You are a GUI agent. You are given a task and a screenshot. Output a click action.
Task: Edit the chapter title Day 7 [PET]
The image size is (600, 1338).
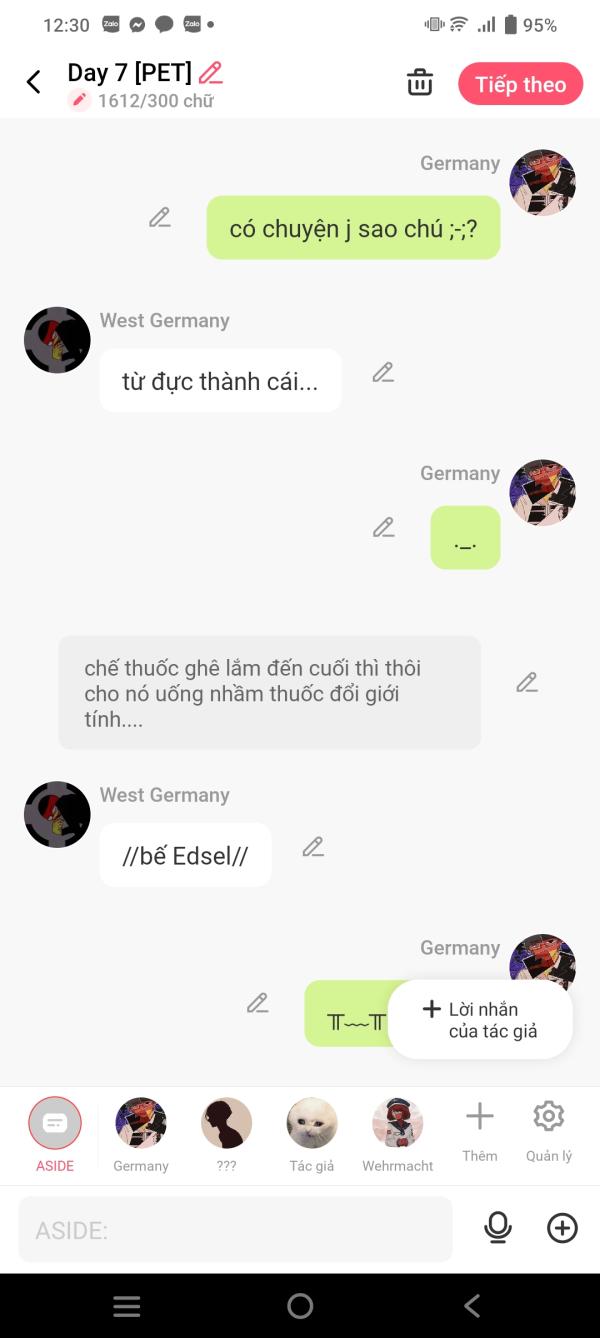coord(211,72)
